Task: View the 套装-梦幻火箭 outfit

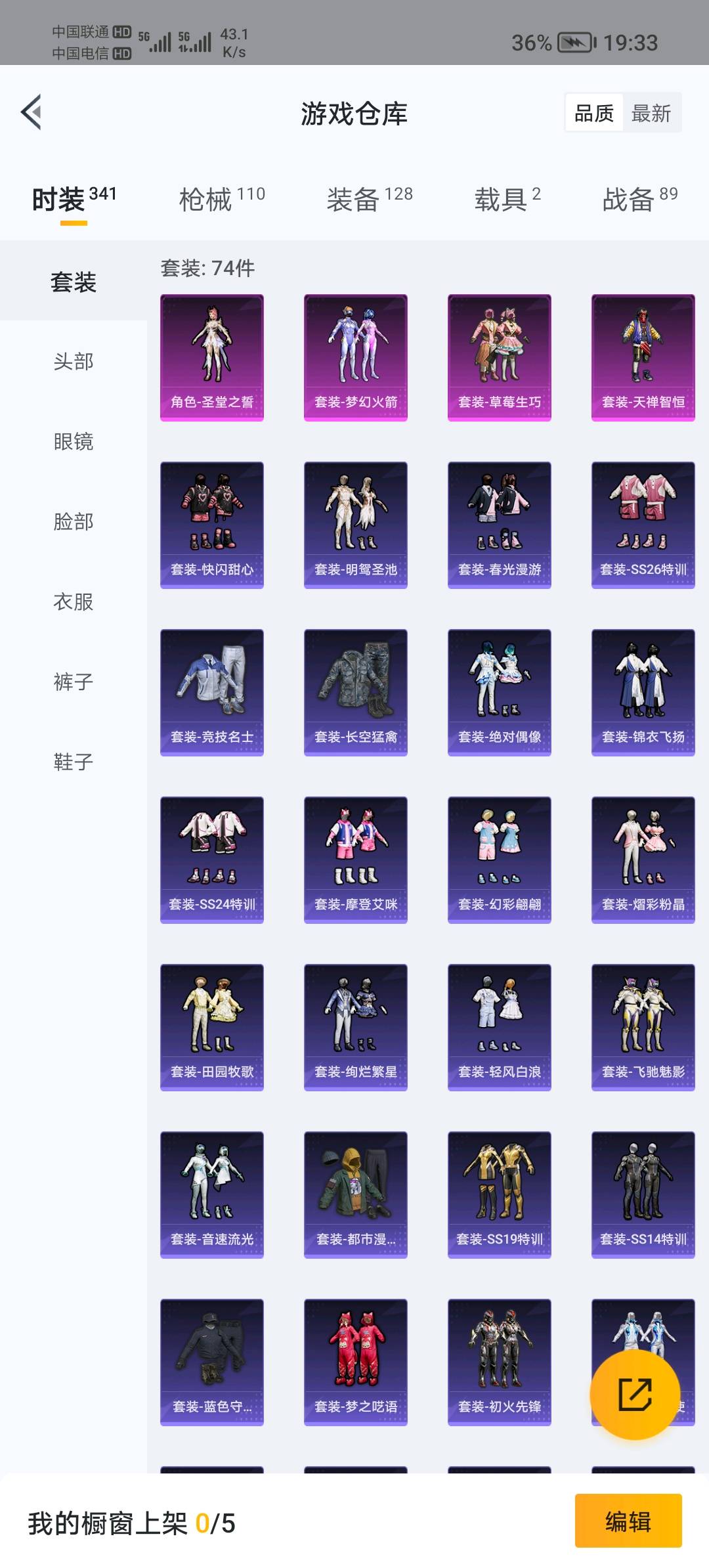Action: coord(356,358)
